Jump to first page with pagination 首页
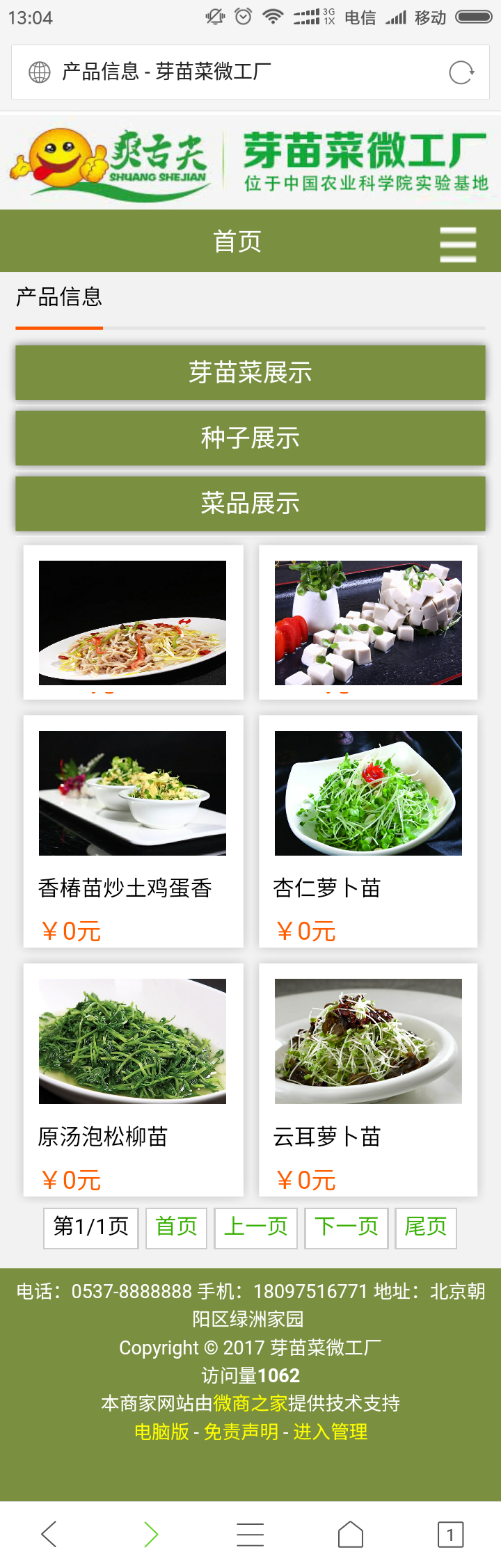This screenshot has width=501, height=1568. click(x=176, y=1226)
